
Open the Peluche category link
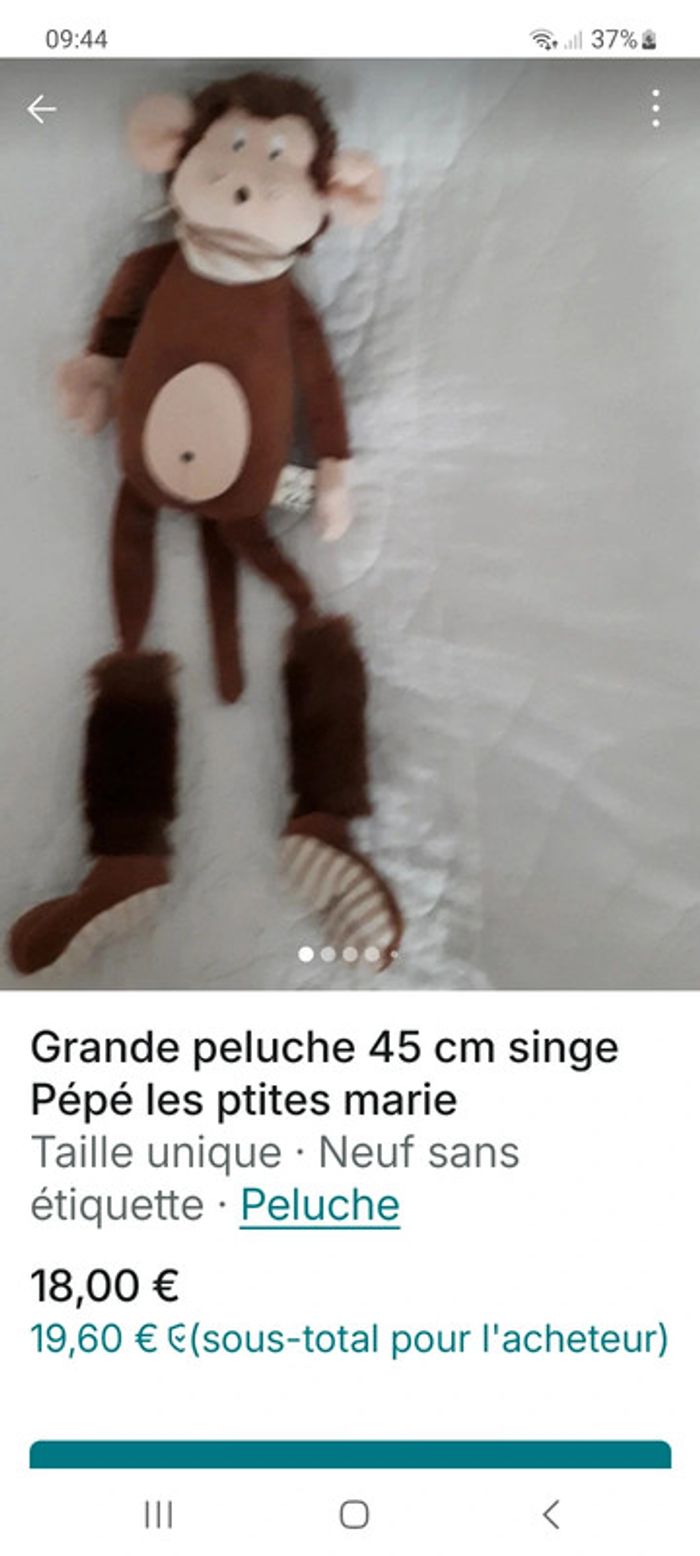tap(320, 1205)
